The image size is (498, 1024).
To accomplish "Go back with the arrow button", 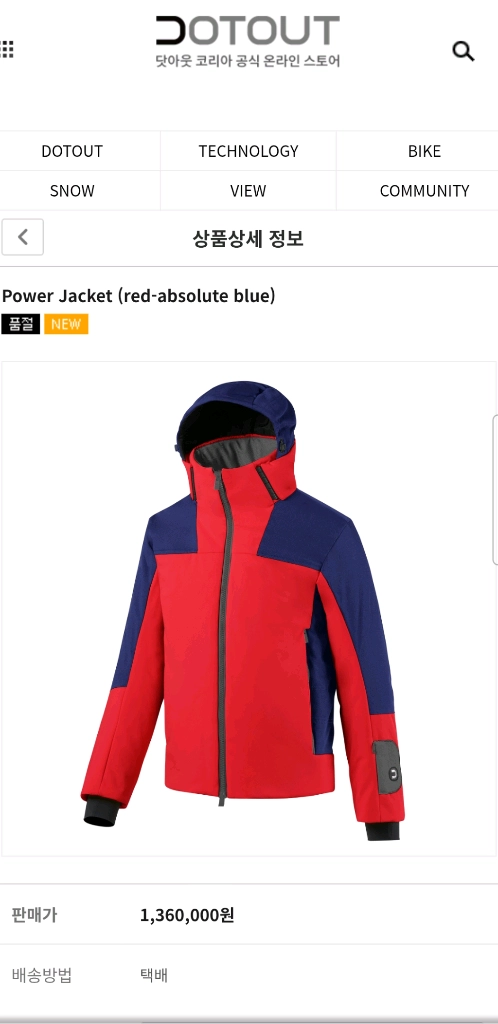I will click(x=23, y=237).
